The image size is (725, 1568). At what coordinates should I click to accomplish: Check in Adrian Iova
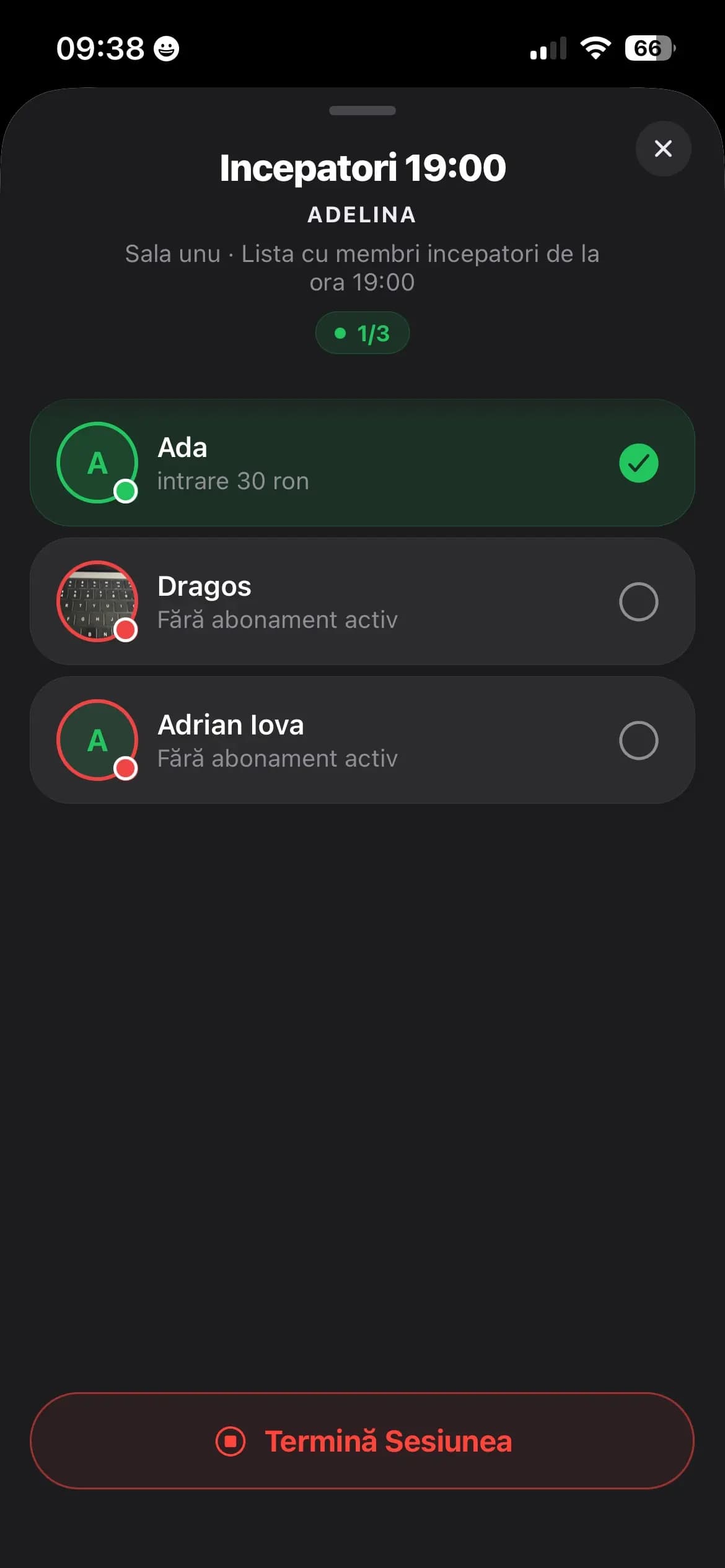pyautogui.click(x=638, y=741)
